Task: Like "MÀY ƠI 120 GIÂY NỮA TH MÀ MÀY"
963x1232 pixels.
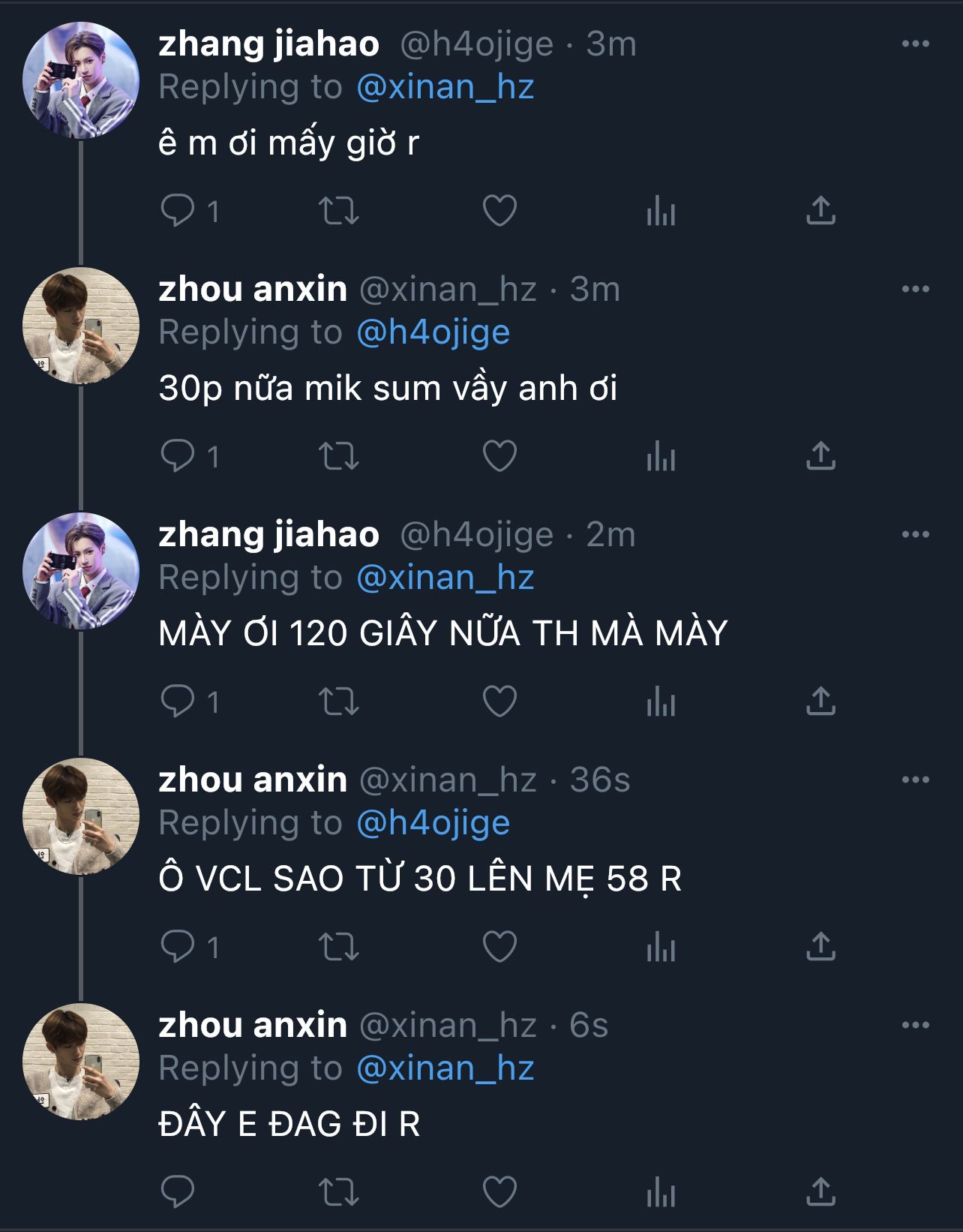Action: click(x=499, y=702)
